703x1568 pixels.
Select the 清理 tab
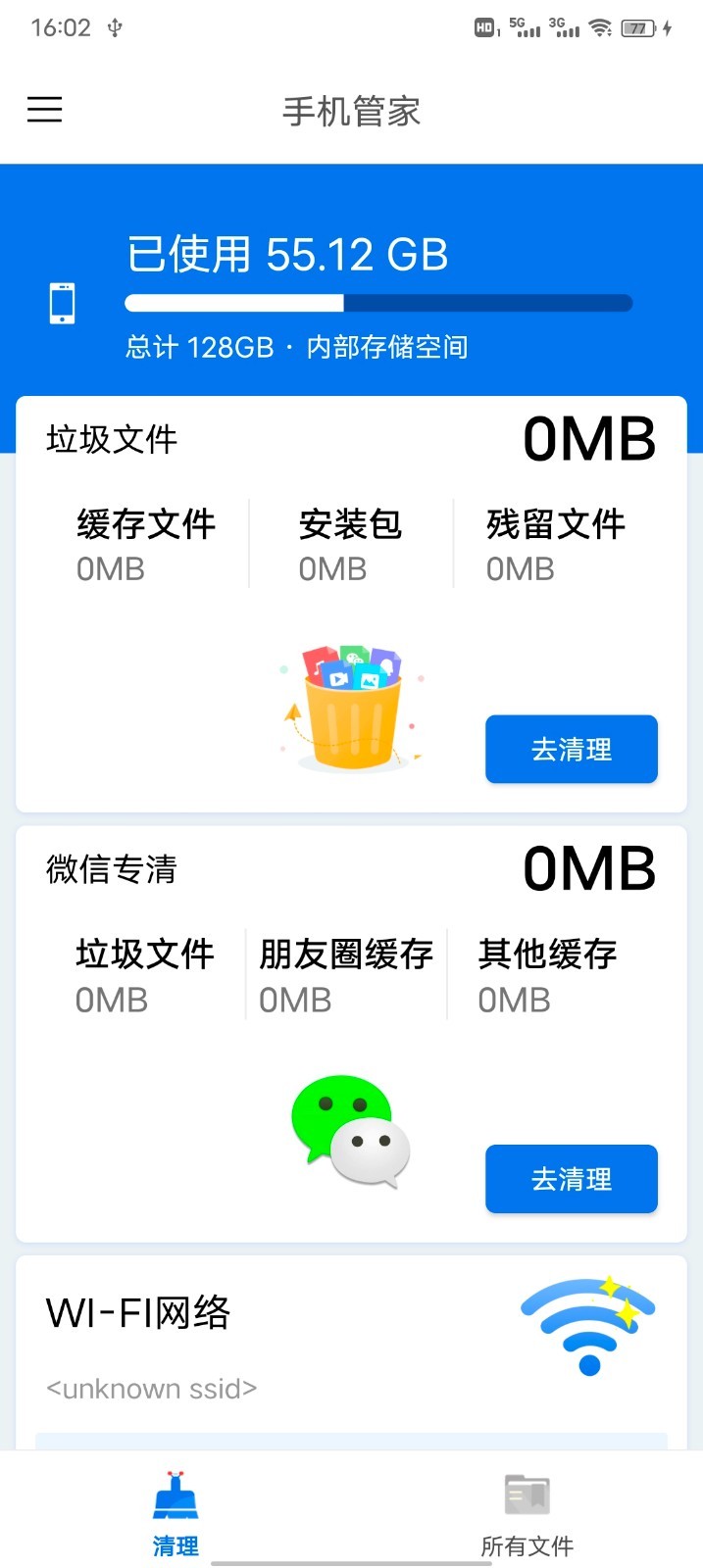click(x=176, y=1514)
